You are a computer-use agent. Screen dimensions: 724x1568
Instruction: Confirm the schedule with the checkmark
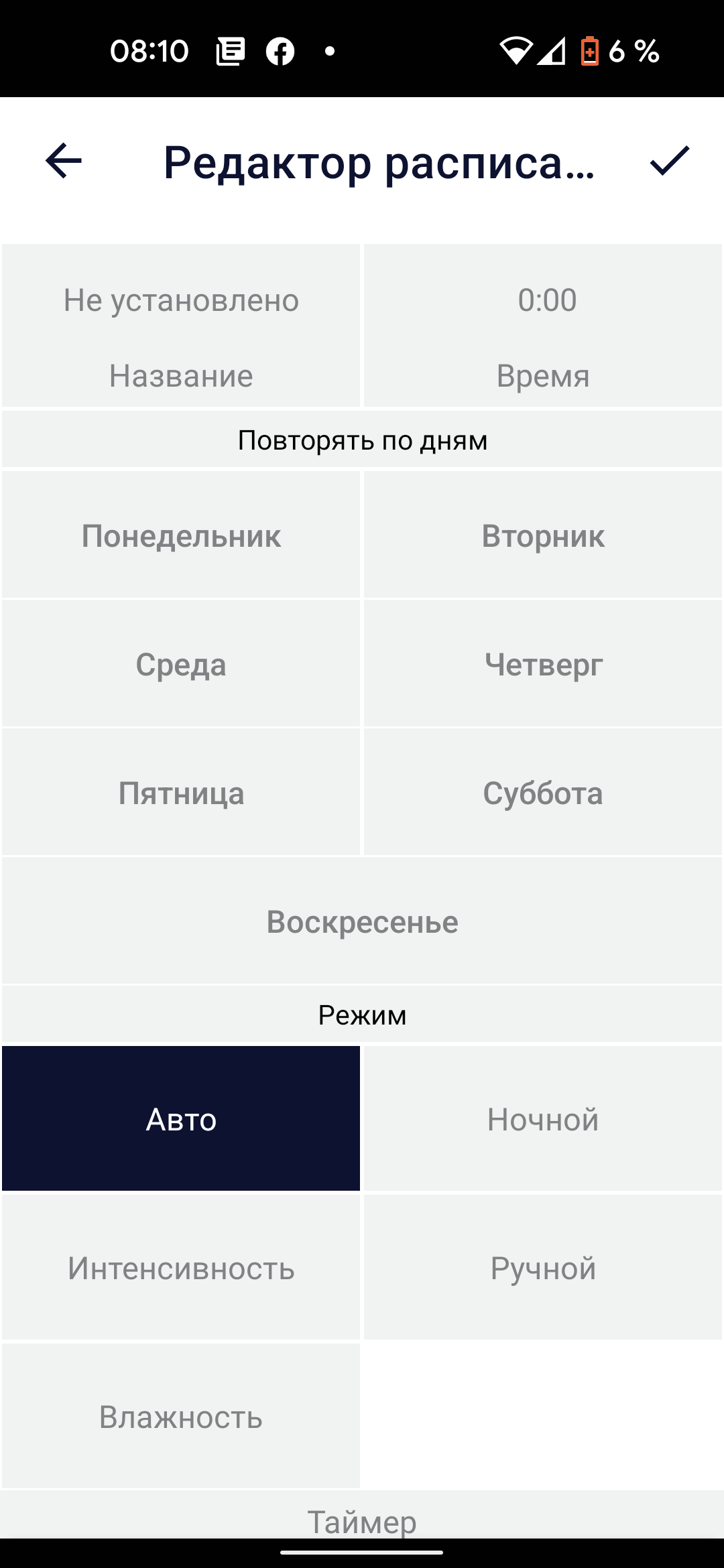click(669, 161)
